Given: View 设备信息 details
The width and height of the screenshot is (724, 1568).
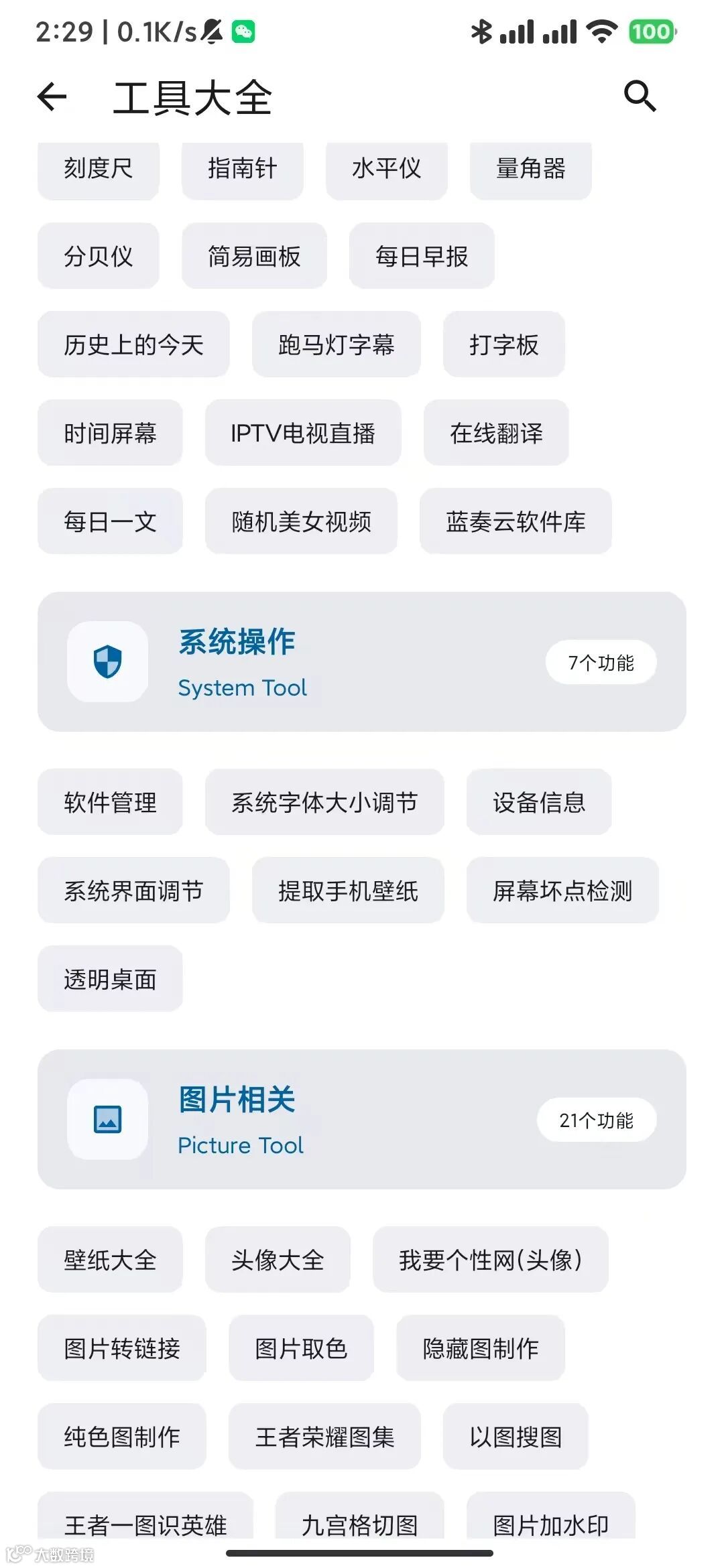Looking at the screenshot, I should [539, 803].
